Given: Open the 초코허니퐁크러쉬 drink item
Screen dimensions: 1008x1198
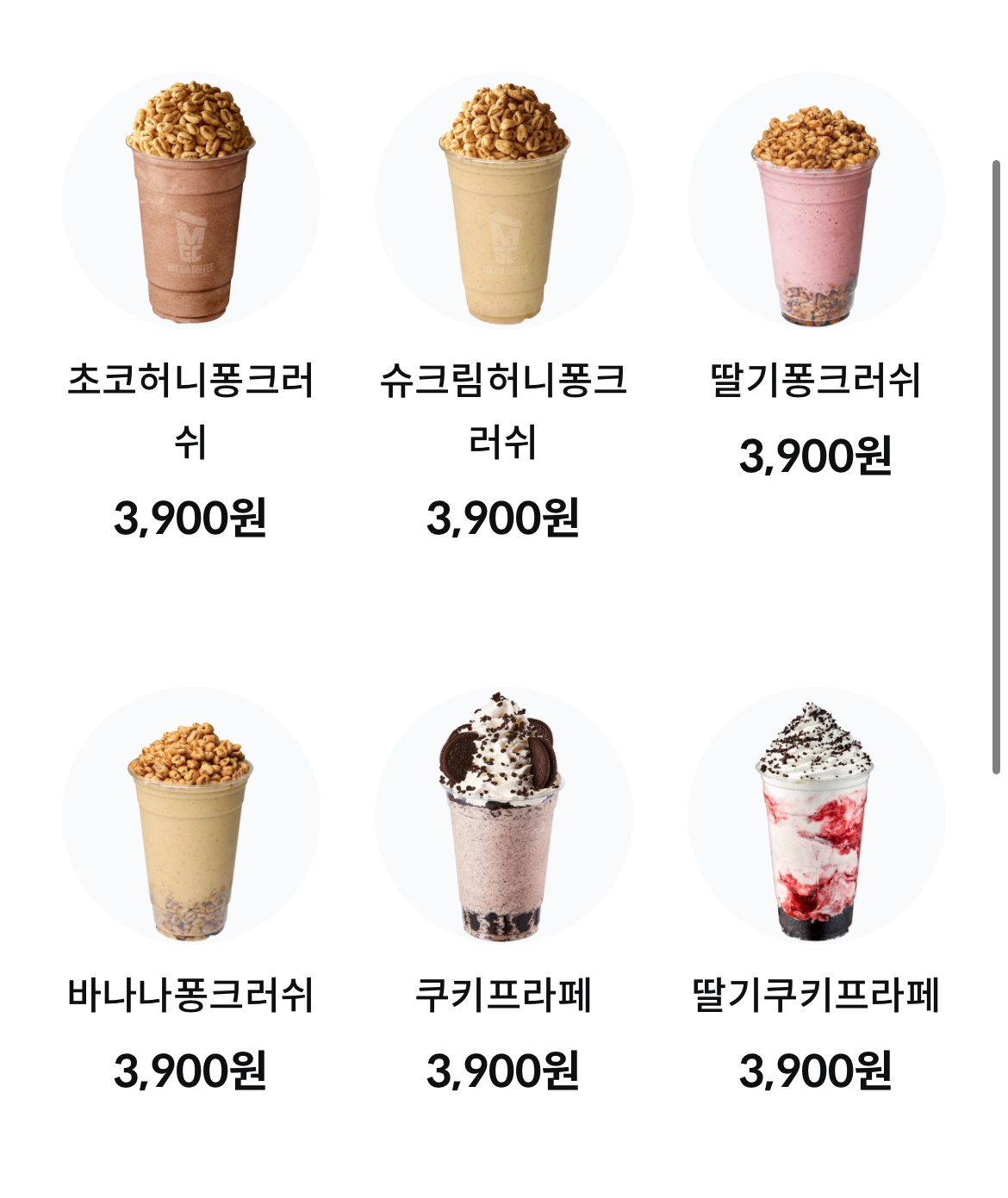Looking at the screenshot, I should tap(190, 203).
